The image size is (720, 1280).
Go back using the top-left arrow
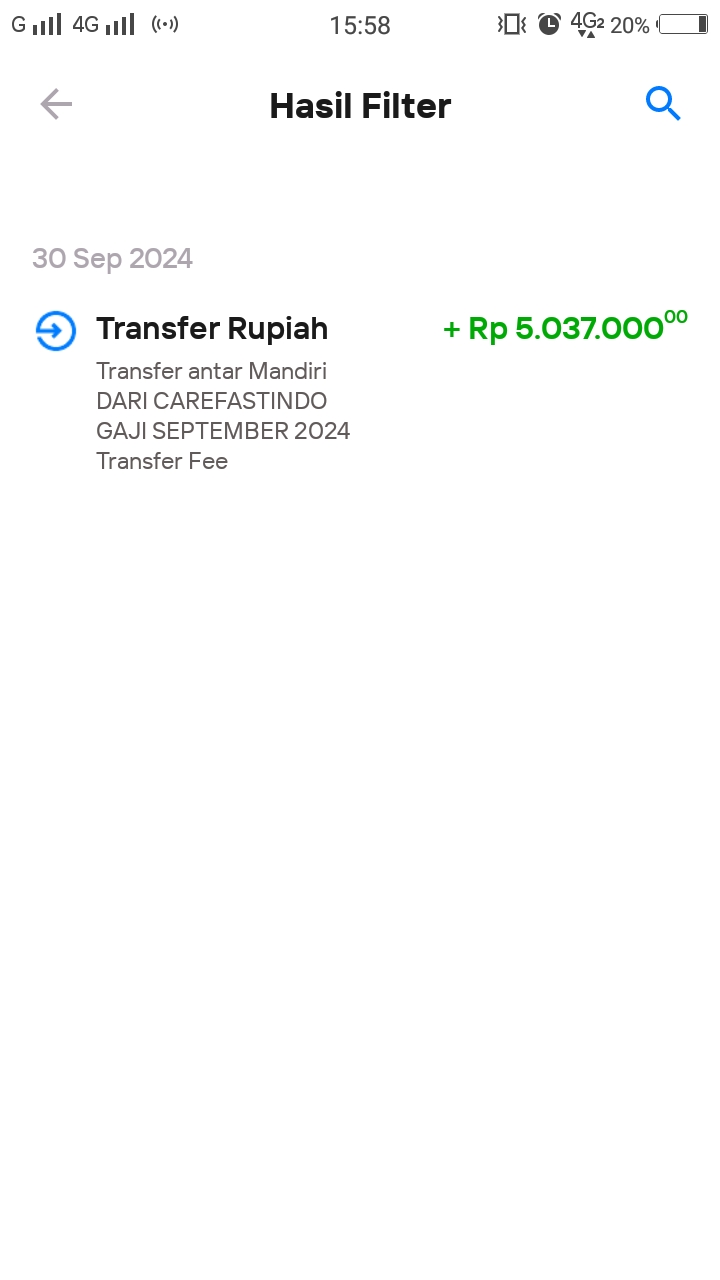(x=56, y=104)
